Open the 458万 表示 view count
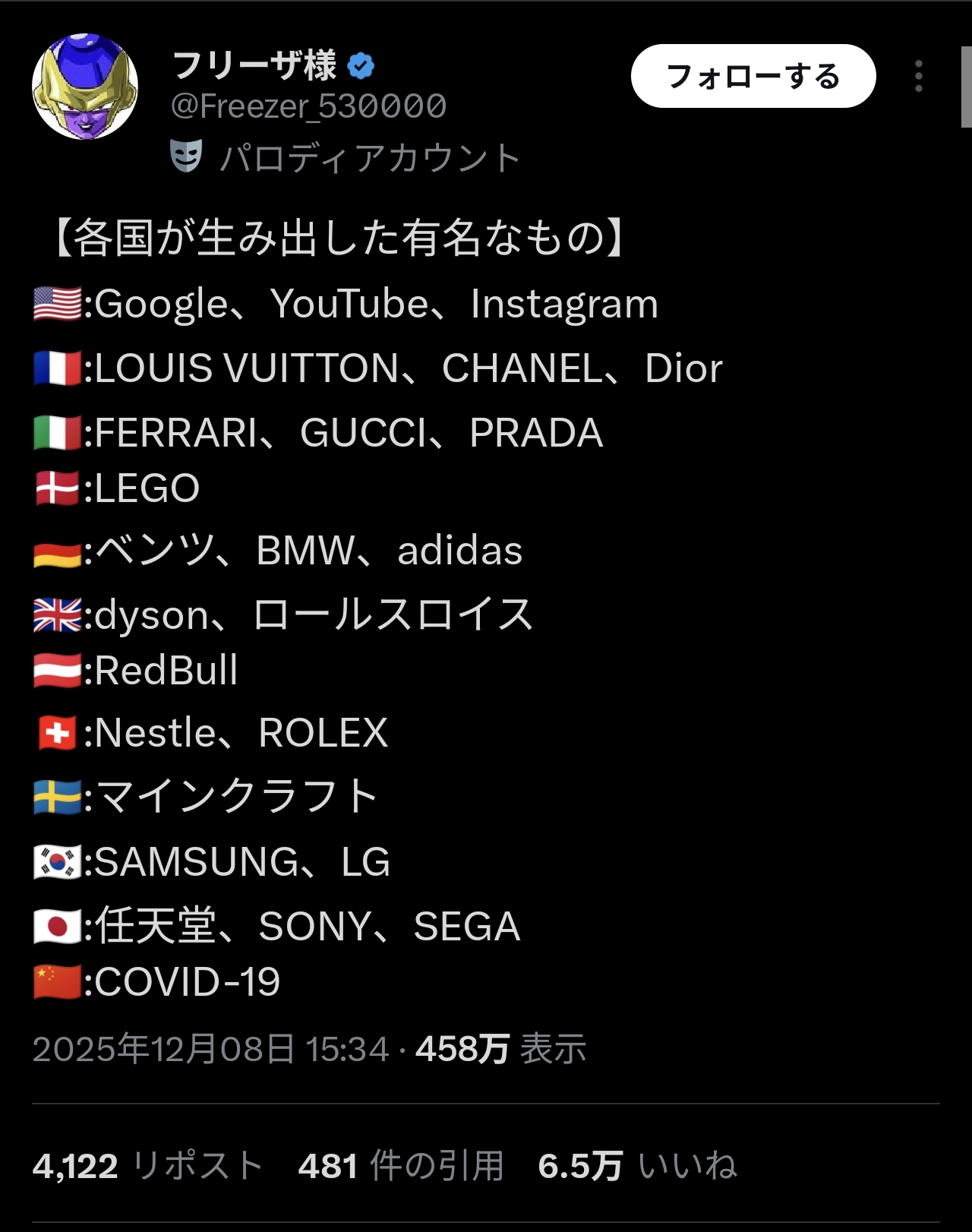 tap(500, 1049)
